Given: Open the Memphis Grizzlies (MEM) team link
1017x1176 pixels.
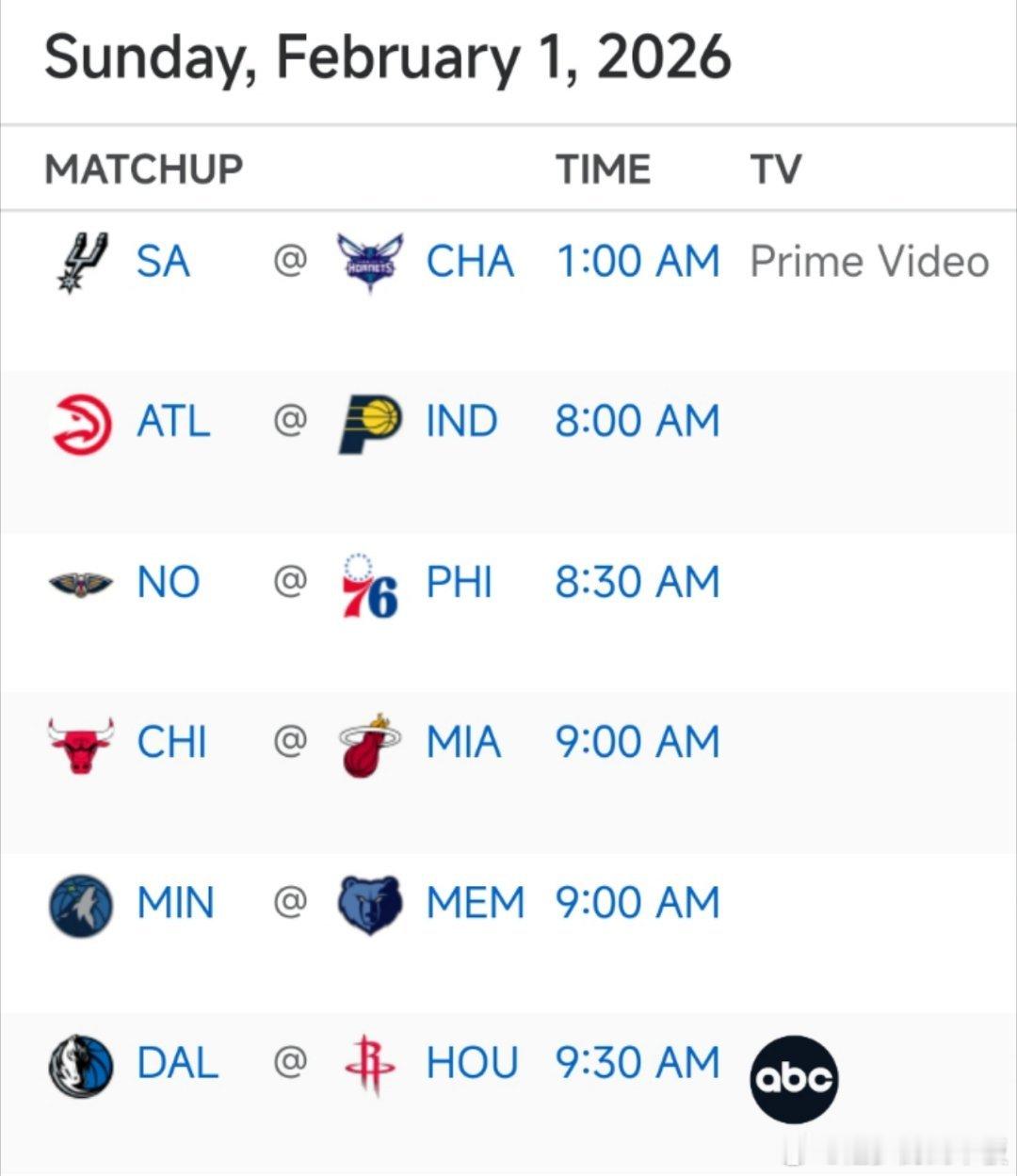Looking at the screenshot, I should pos(475,903).
